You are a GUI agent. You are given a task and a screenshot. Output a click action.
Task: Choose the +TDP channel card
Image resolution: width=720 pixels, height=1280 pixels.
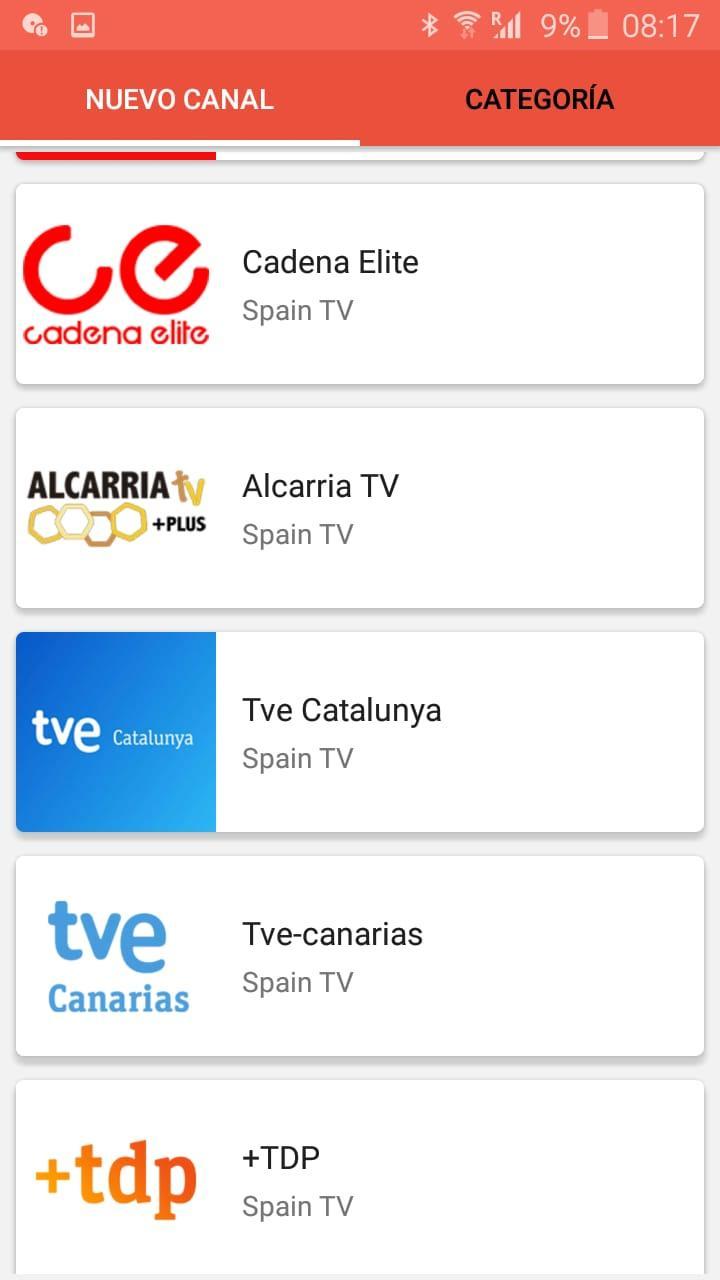tap(360, 1177)
